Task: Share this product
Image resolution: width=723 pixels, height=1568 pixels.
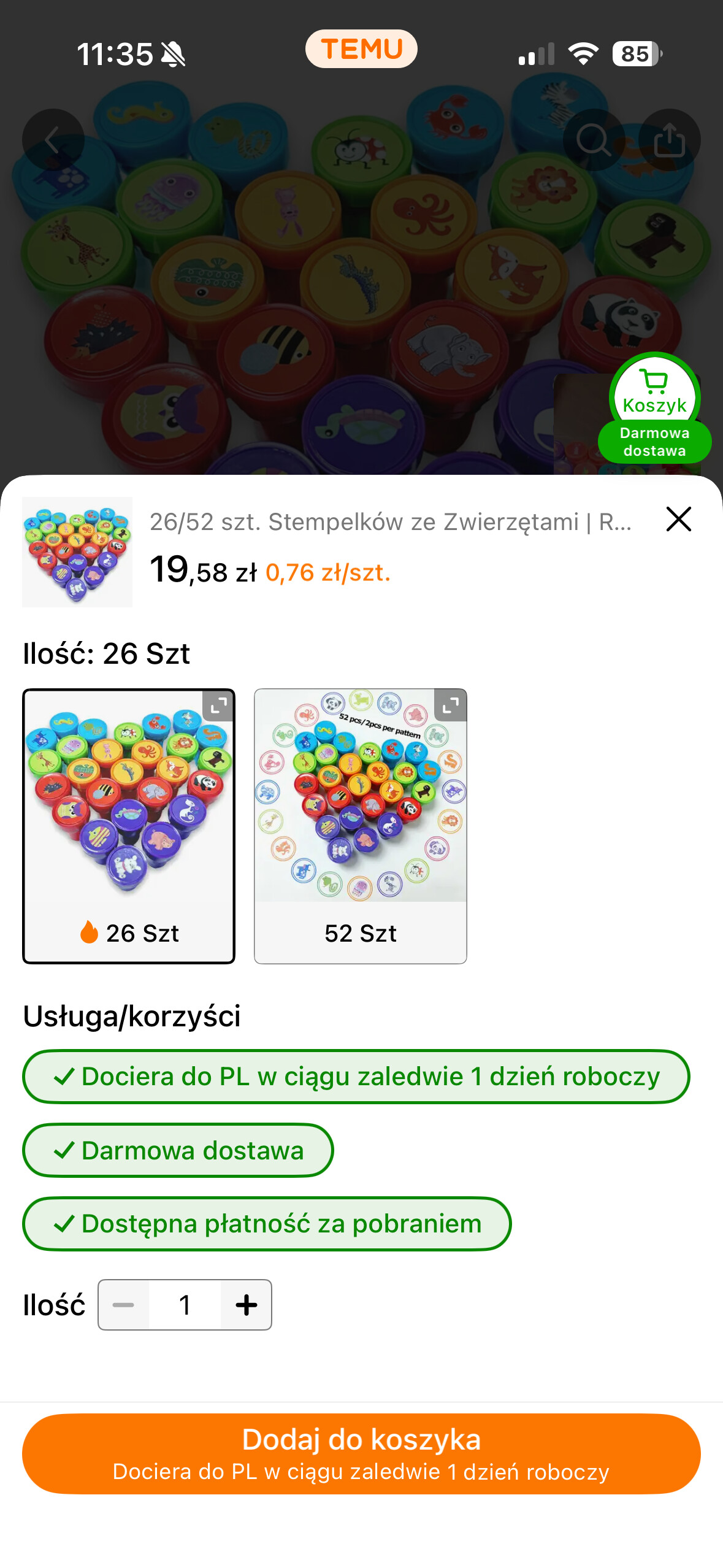Action: [669, 140]
